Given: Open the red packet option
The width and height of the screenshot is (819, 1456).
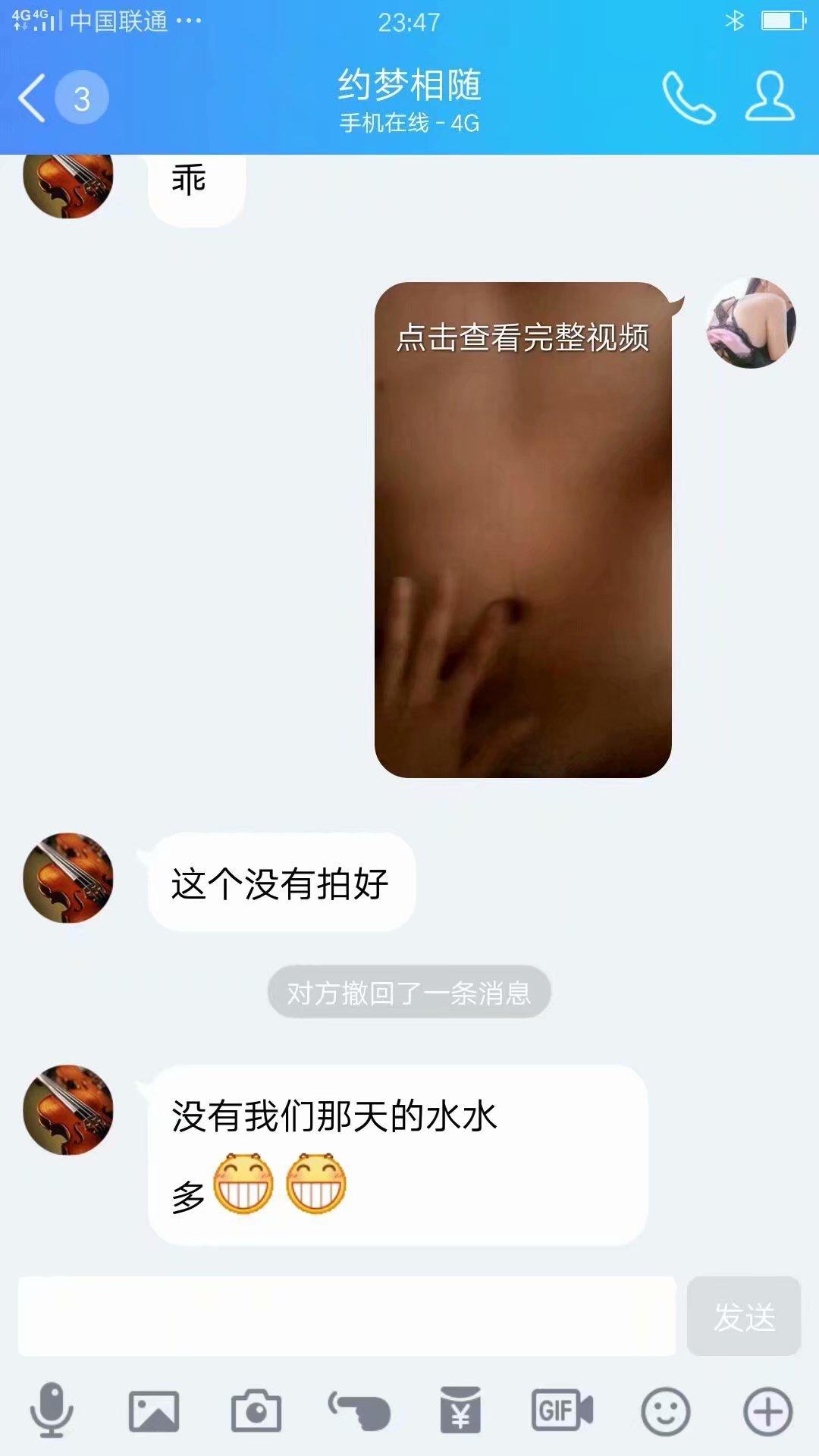Looking at the screenshot, I should (461, 1411).
